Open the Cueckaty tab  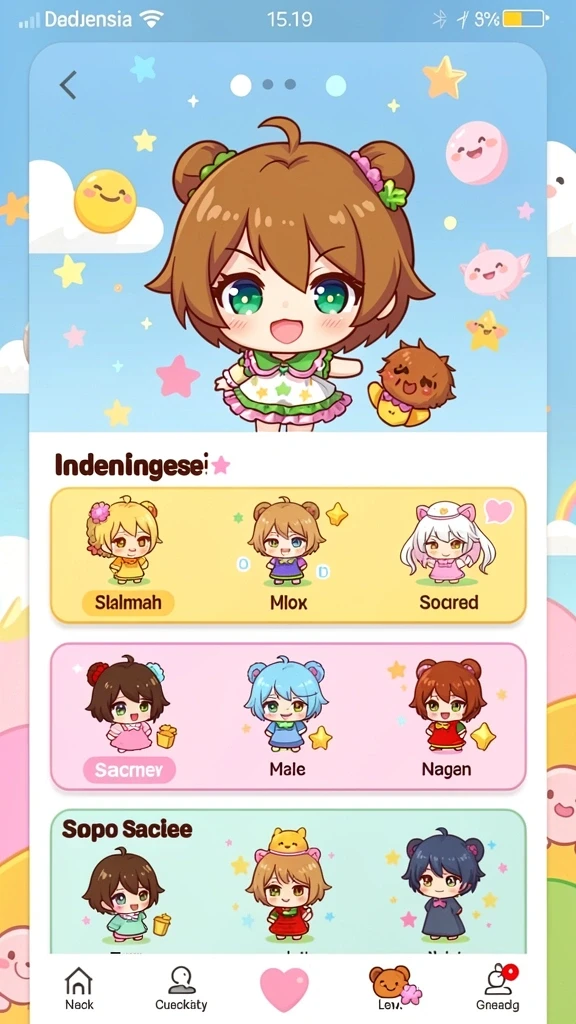coord(181,989)
